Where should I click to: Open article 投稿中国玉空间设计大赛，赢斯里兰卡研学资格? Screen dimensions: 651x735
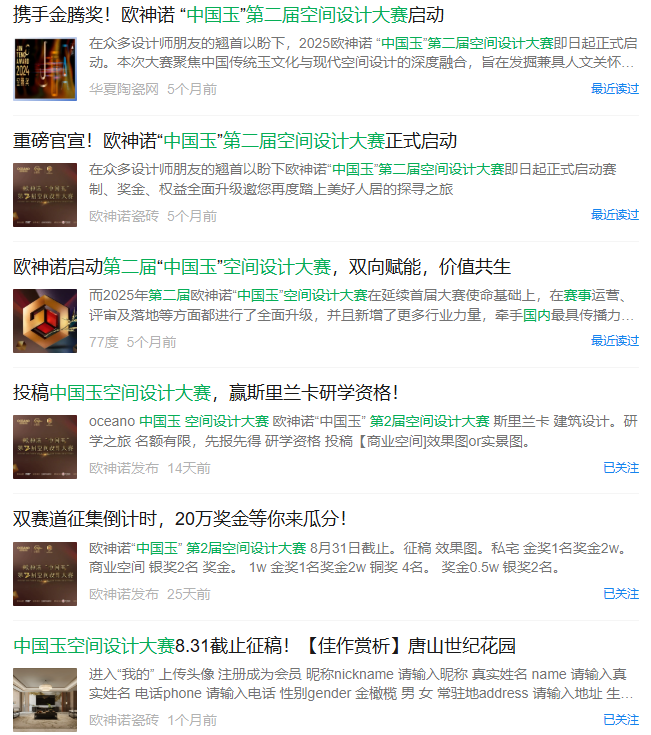click(x=205, y=393)
